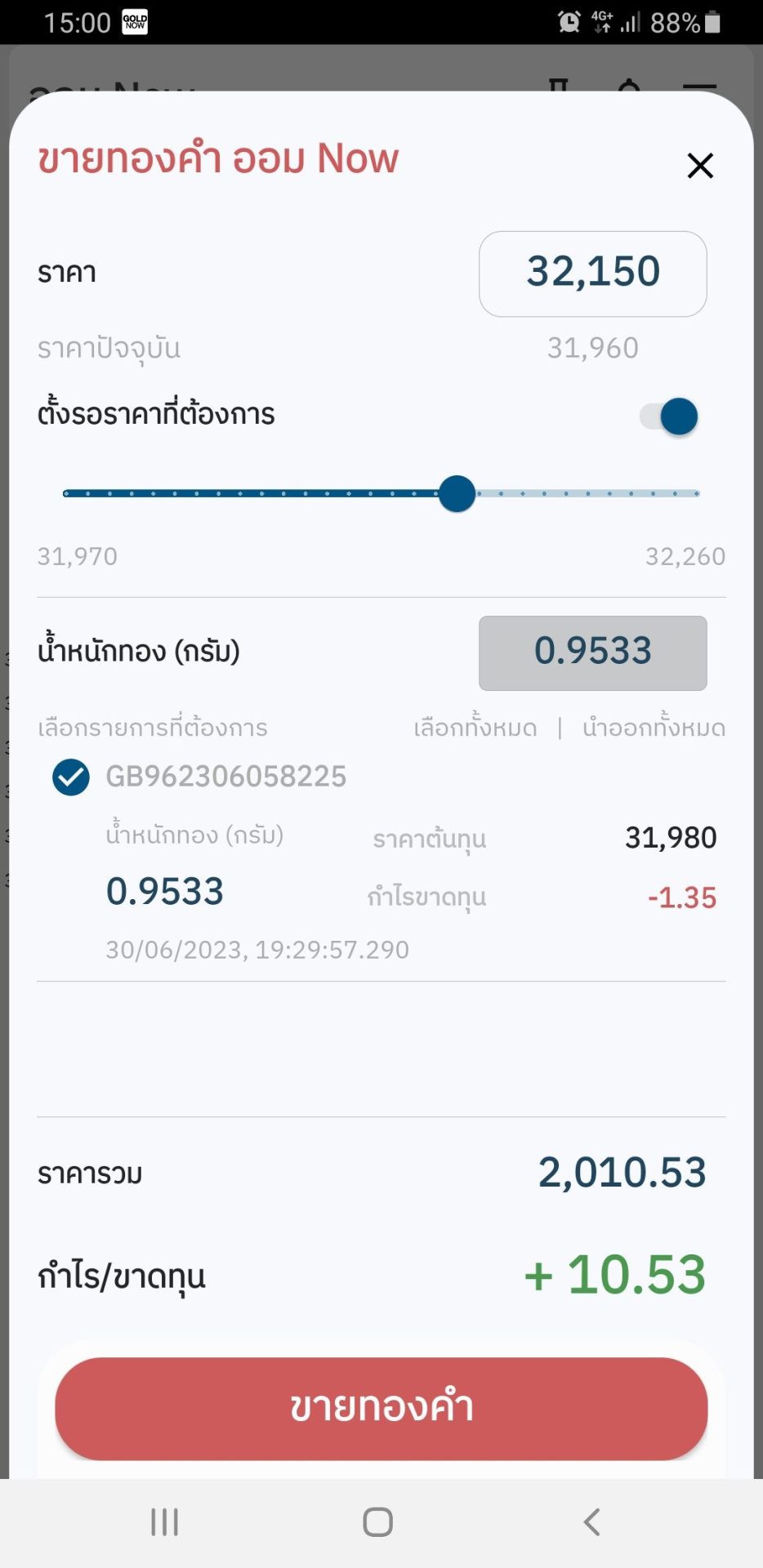Screen dimensions: 763x1568
Task: Go back with the system back button
Action: [x=592, y=1521]
